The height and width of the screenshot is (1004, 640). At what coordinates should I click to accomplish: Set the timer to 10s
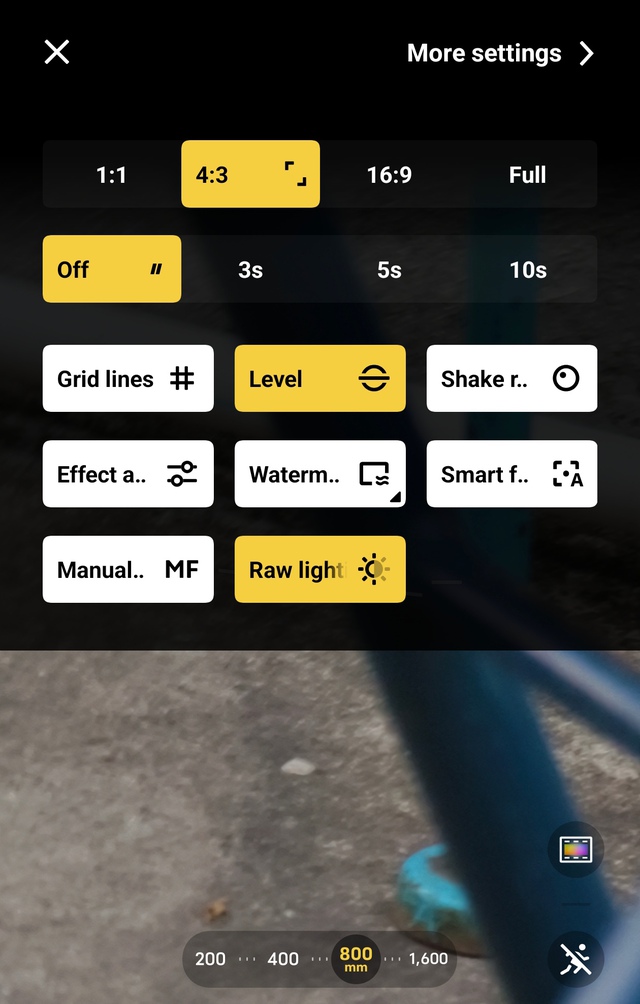527,269
